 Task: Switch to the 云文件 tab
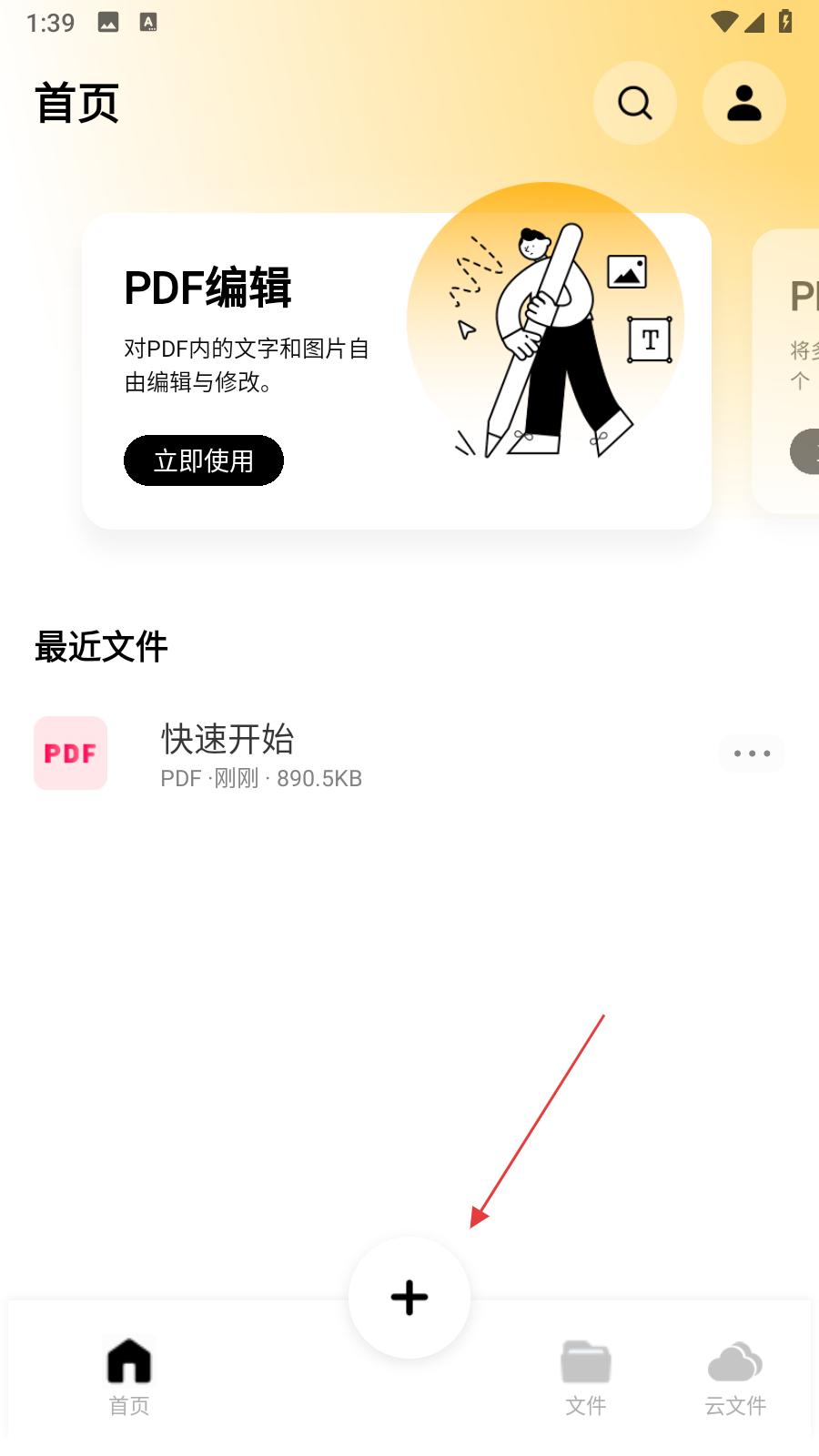click(x=735, y=1377)
